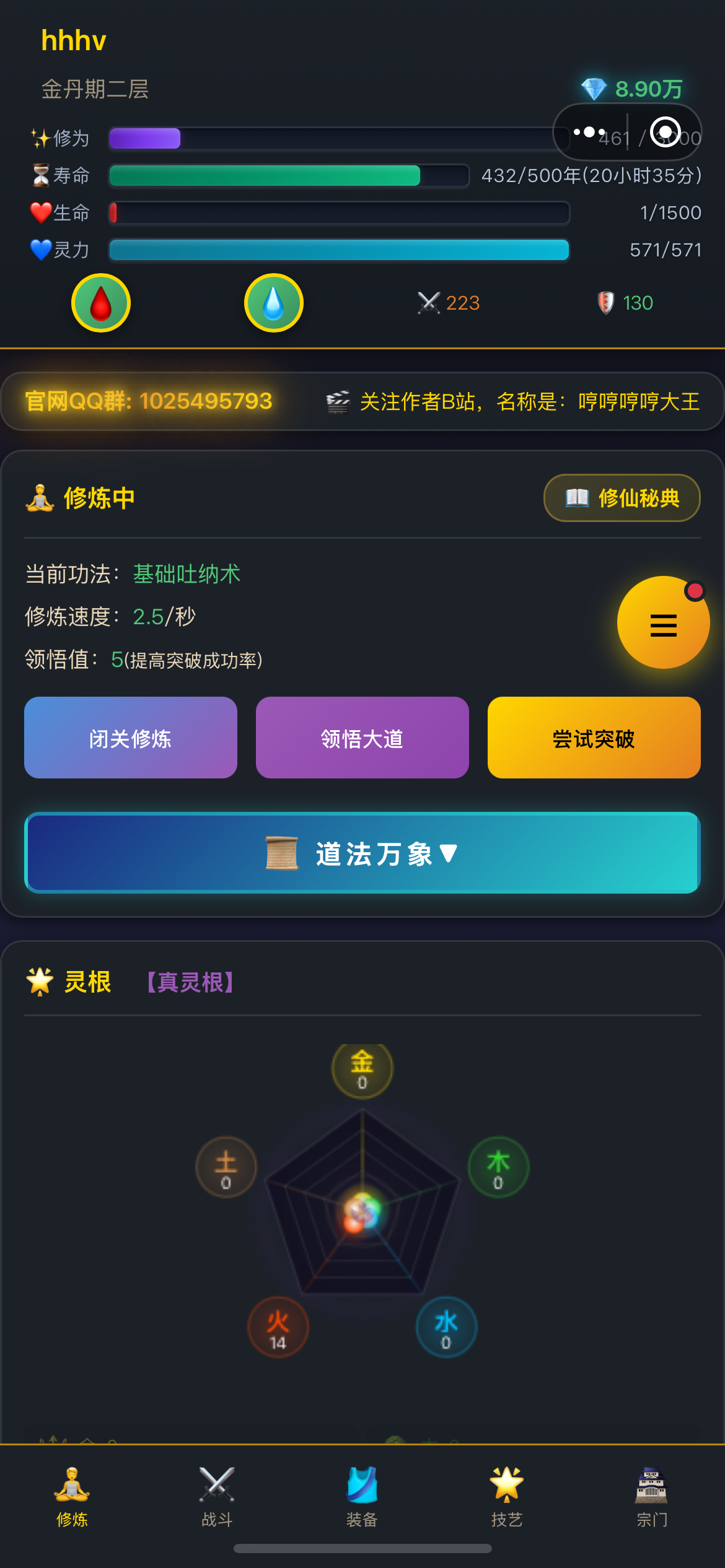Start 闭关修炼 secluded cultivation
725x1568 pixels.
click(x=131, y=738)
